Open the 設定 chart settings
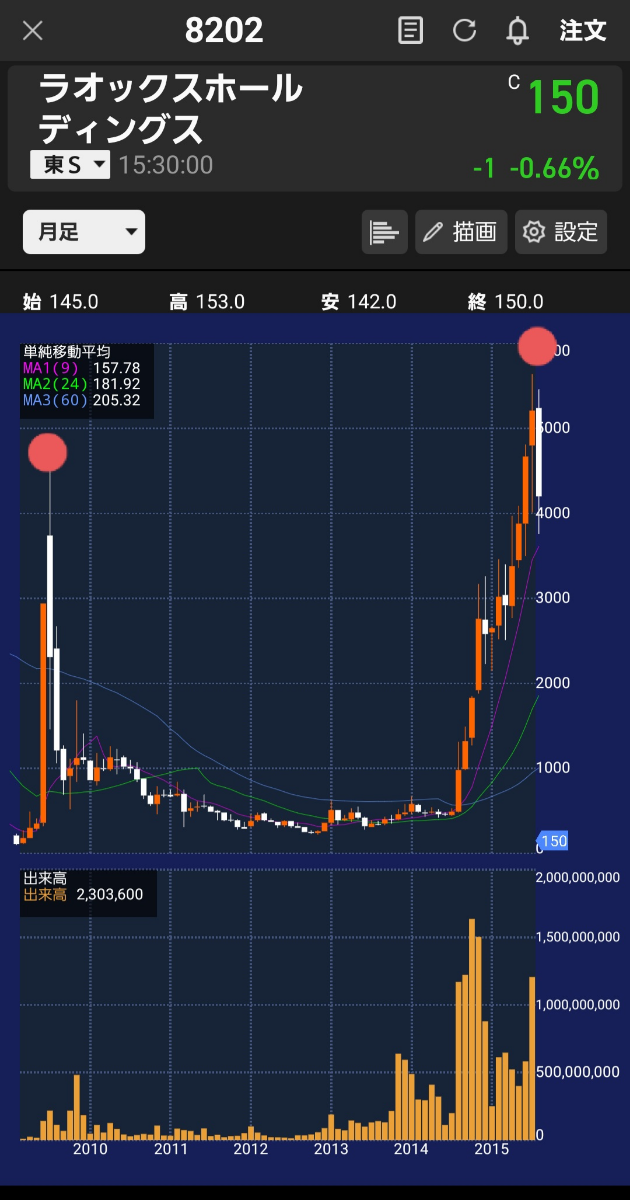This screenshot has width=630, height=1200. coord(561,232)
